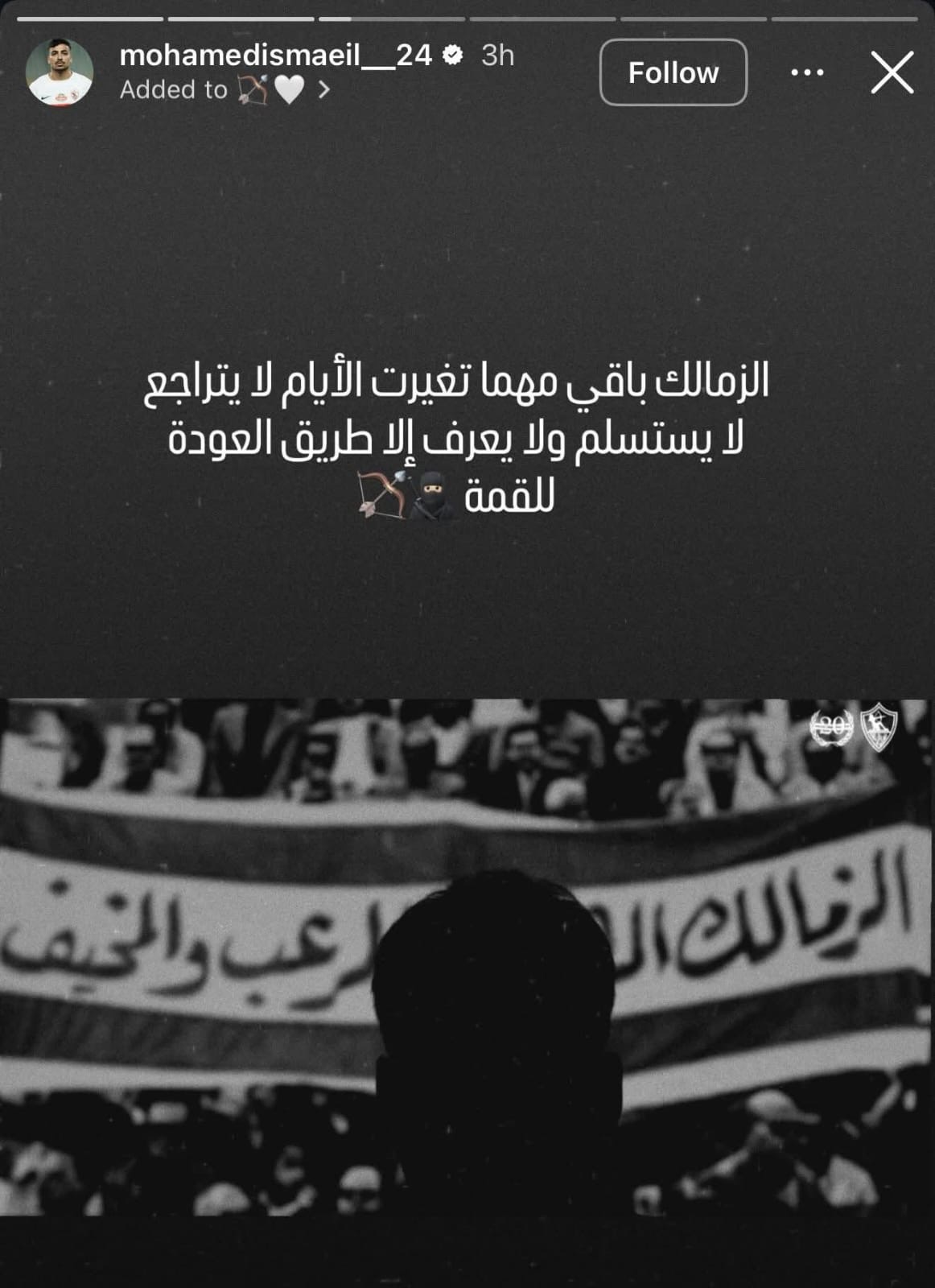This screenshot has width=935, height=1288.
Task: Click the white heart emoji in highlight name
Action: click(x=288, y=90)
